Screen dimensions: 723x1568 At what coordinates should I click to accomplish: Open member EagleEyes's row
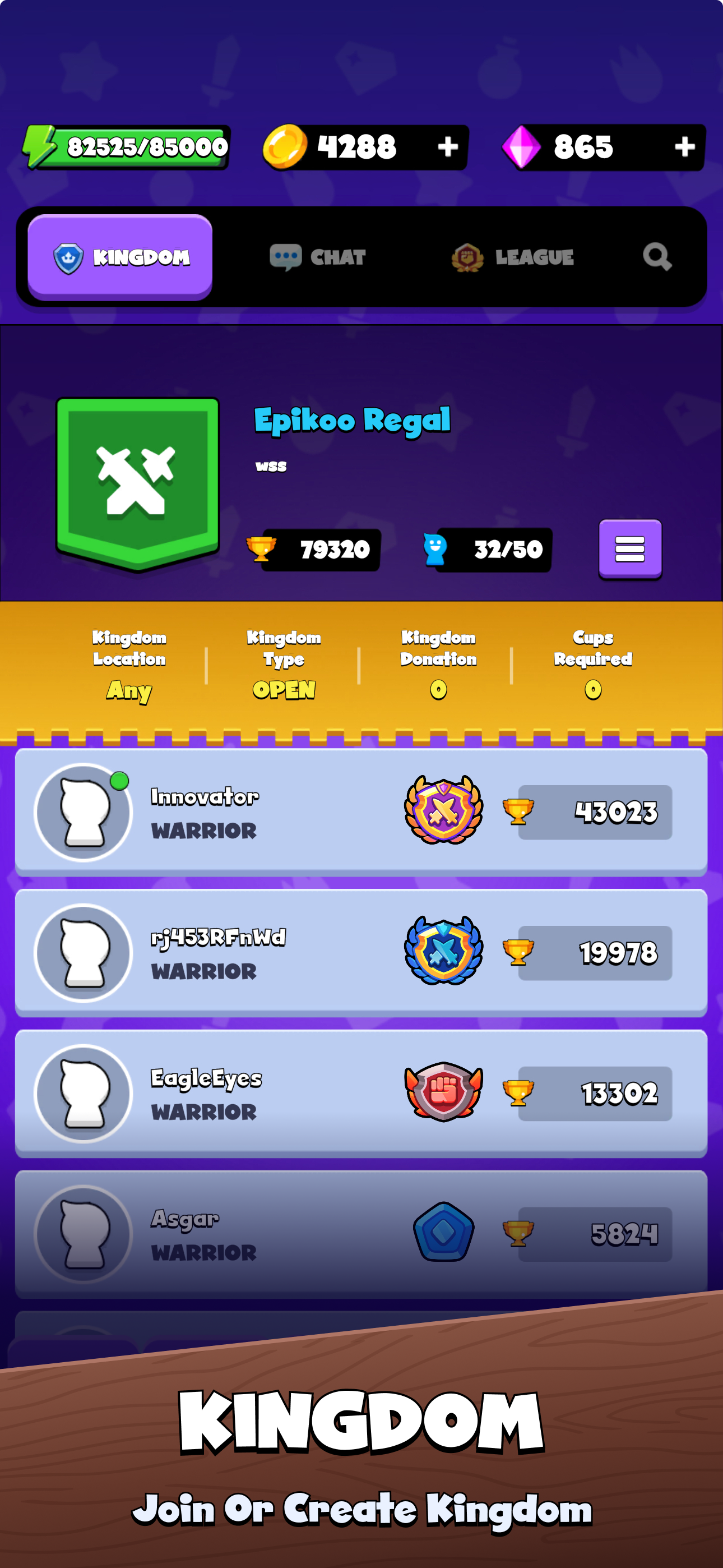(360, 1093)
